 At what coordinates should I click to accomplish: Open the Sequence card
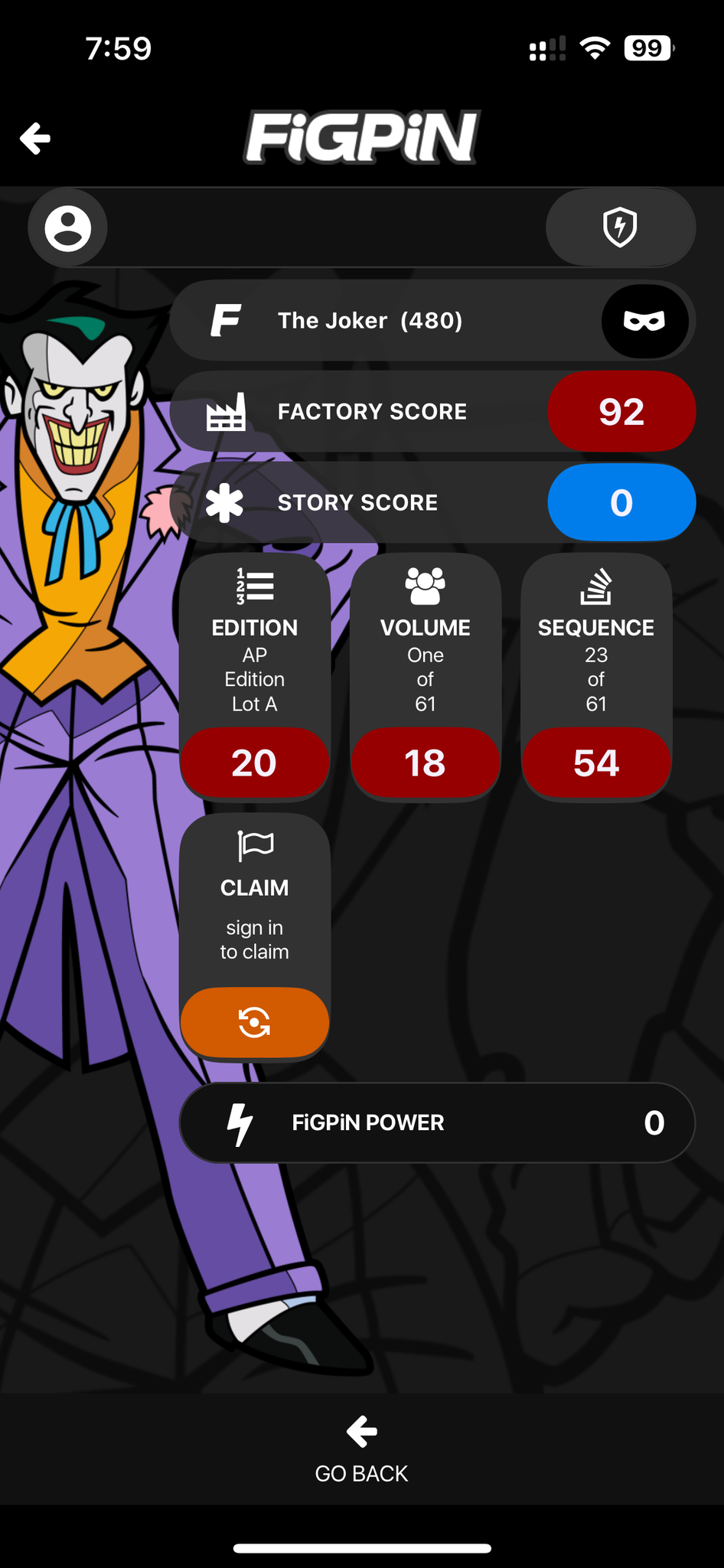click(x=596, y=676)
